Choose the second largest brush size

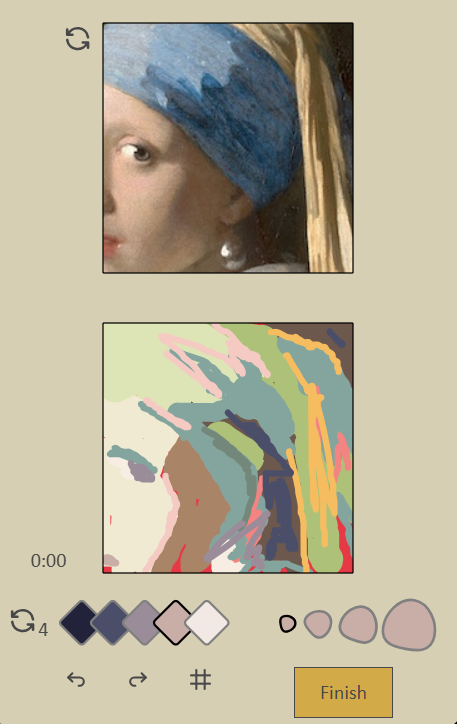pos(358,625)
